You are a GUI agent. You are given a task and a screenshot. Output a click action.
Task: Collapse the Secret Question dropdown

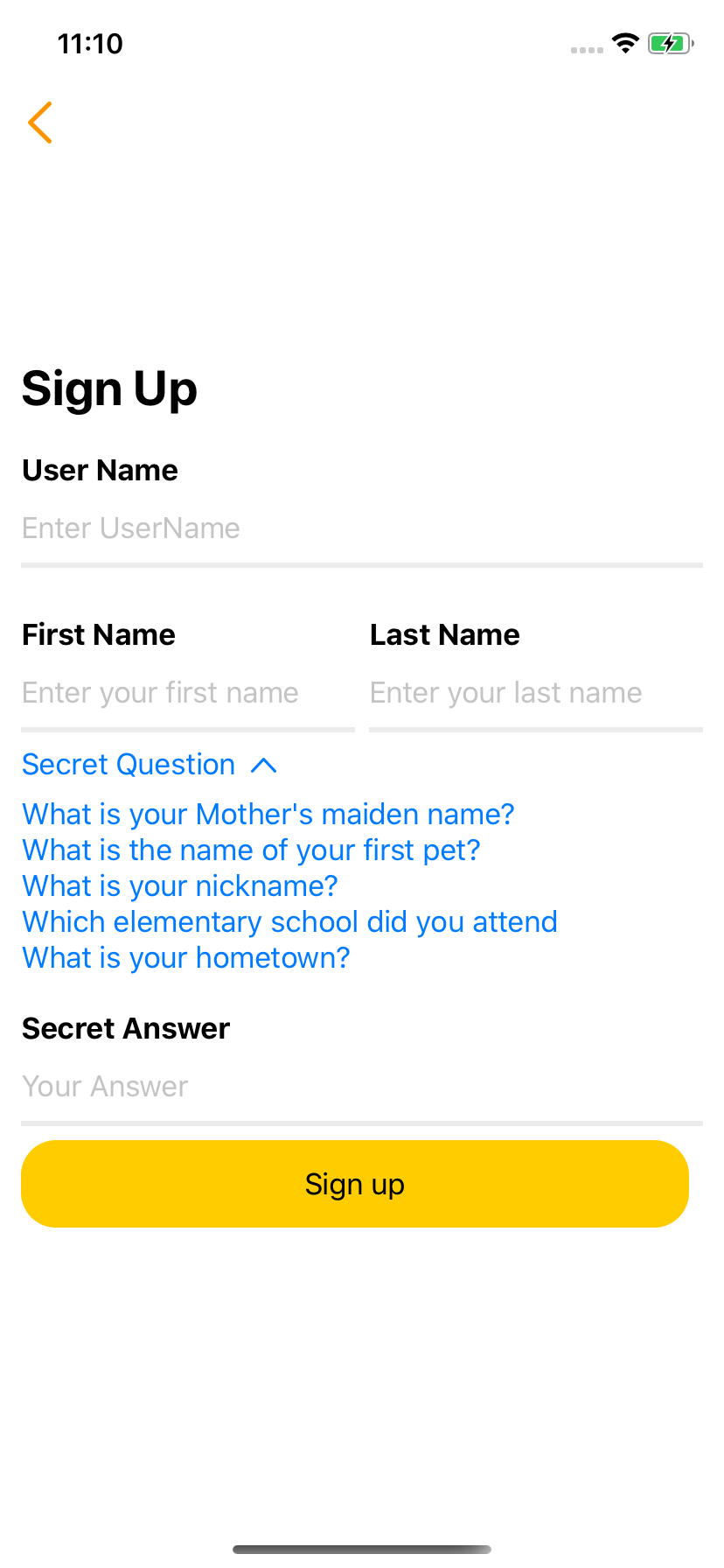click(150, 765)
